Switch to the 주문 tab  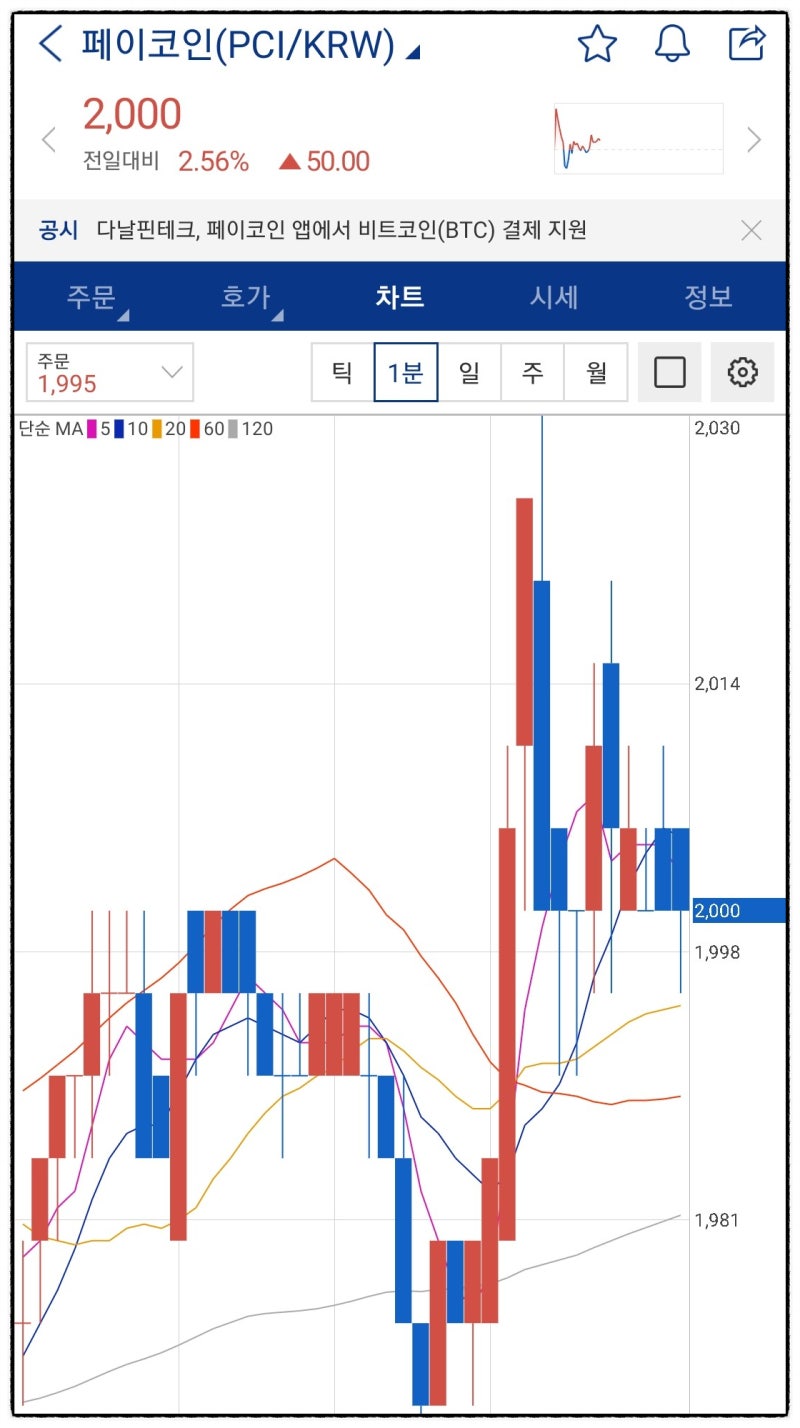(x=92, y=297)
